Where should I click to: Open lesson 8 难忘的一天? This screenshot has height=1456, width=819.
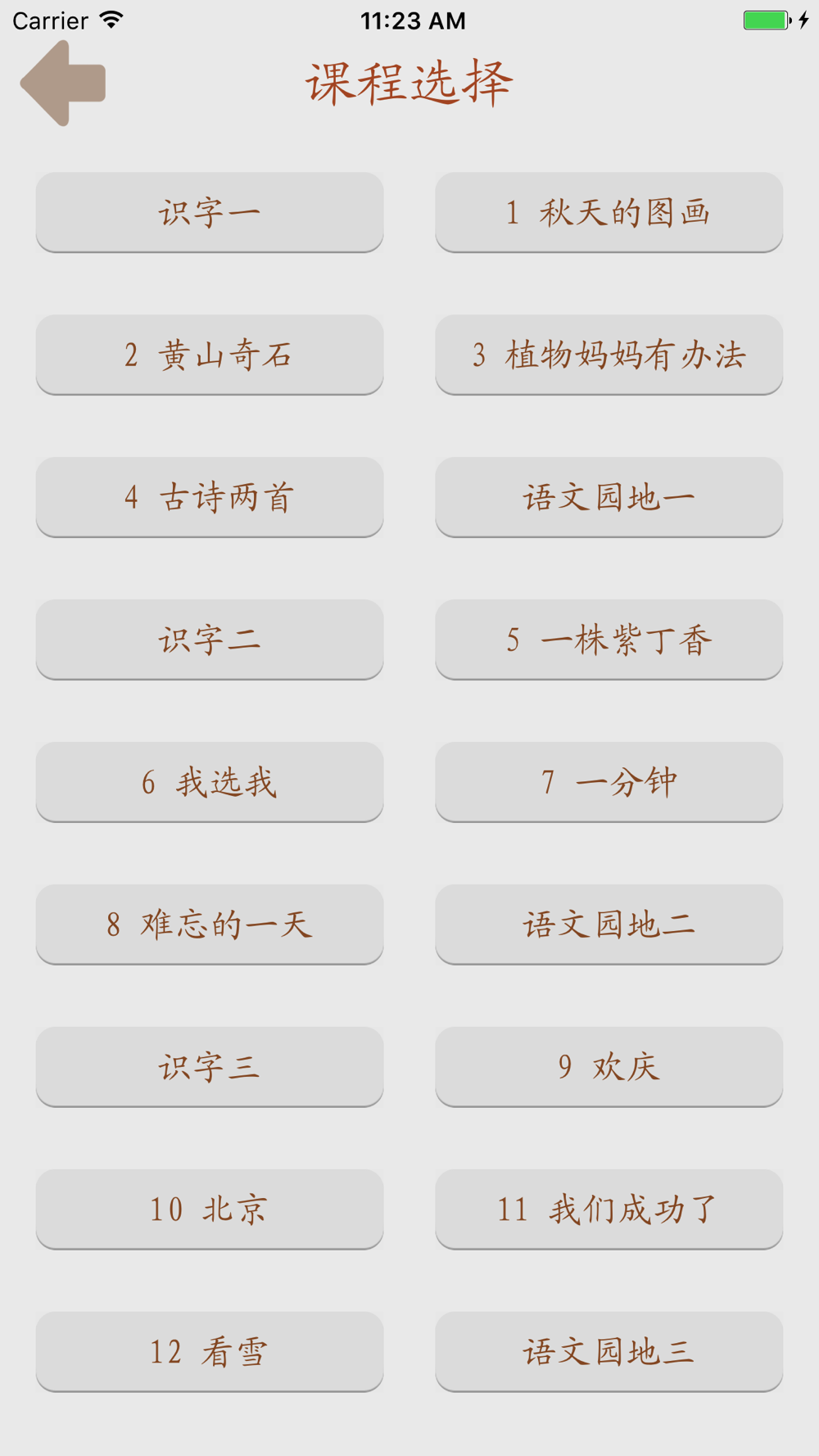210,925
